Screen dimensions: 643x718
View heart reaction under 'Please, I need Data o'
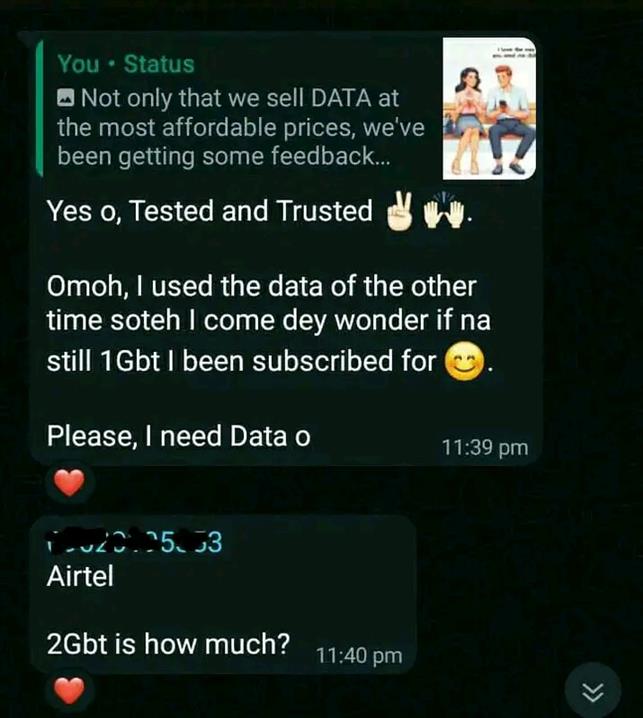pyautogui.click(x=68, y=484)
